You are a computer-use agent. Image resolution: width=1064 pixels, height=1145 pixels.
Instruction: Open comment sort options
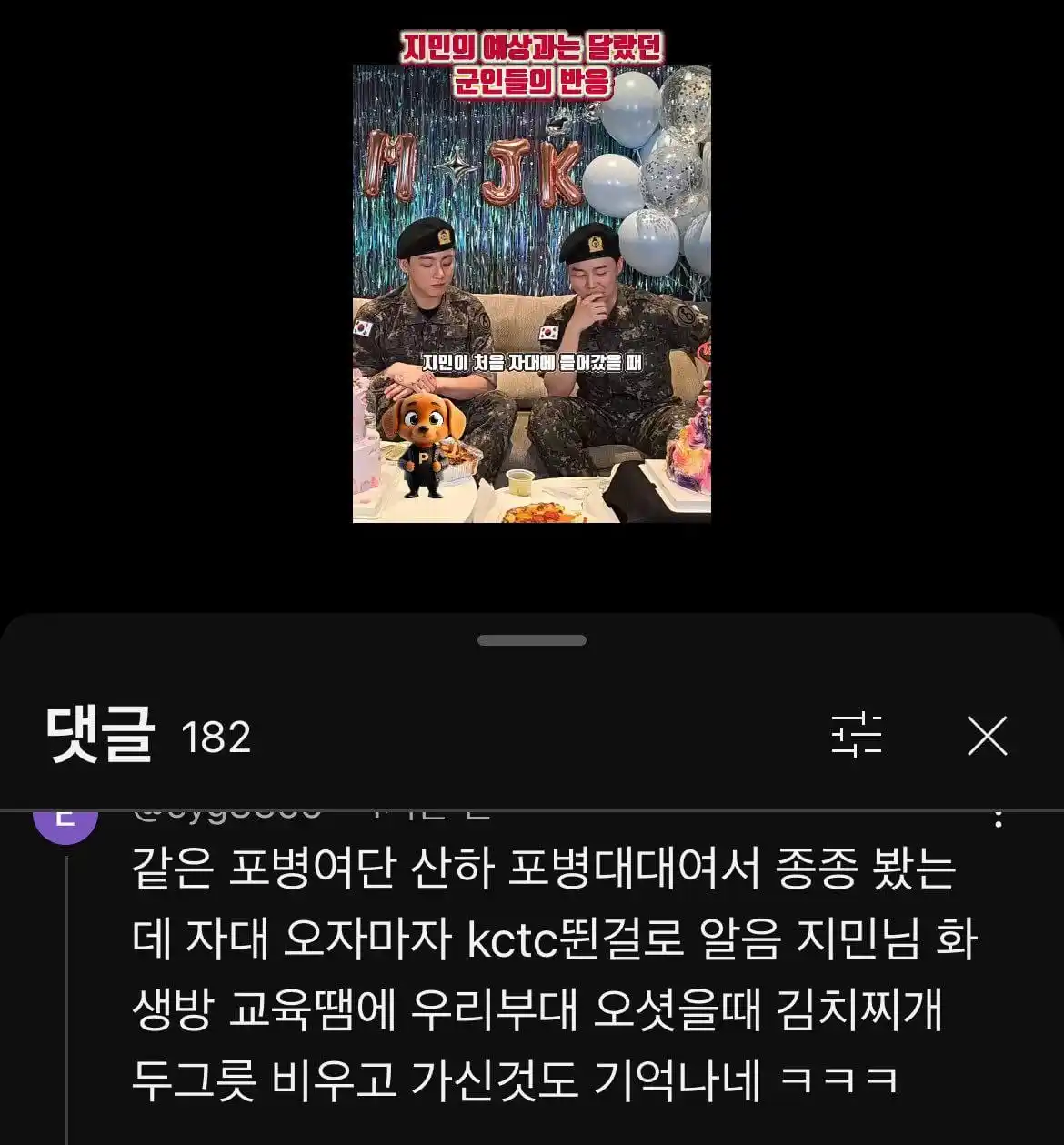[857, 736]
